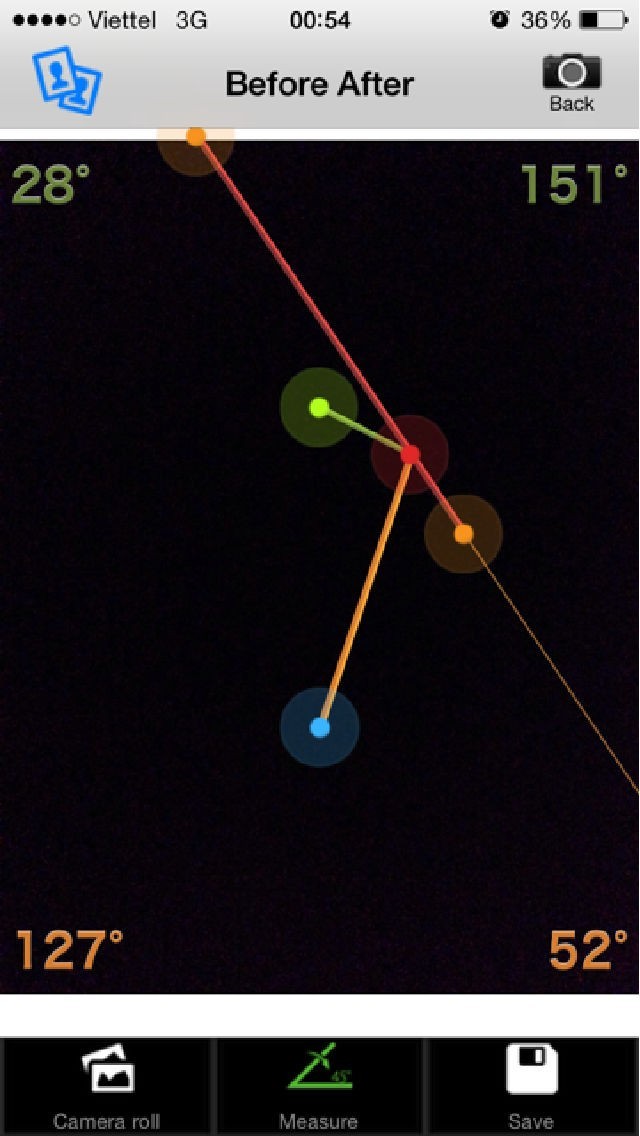This screenshot has width=640, height=1136.
Task: Save the measurement image
Action: pos(531,1086)
